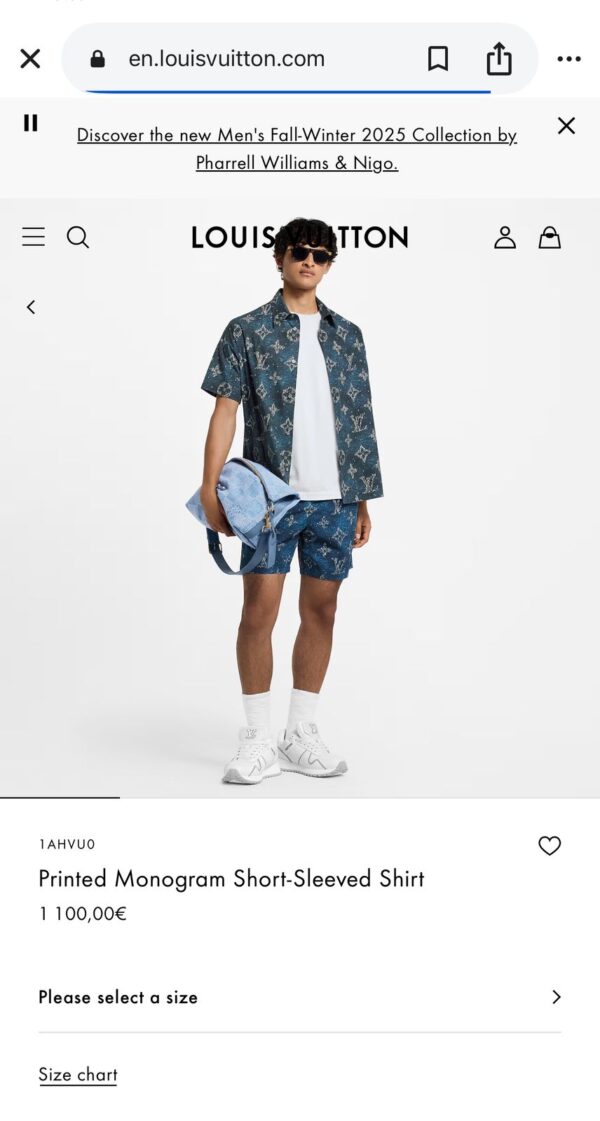Close the in-app browser tab

pyautogui.click(x=30, y=59)
